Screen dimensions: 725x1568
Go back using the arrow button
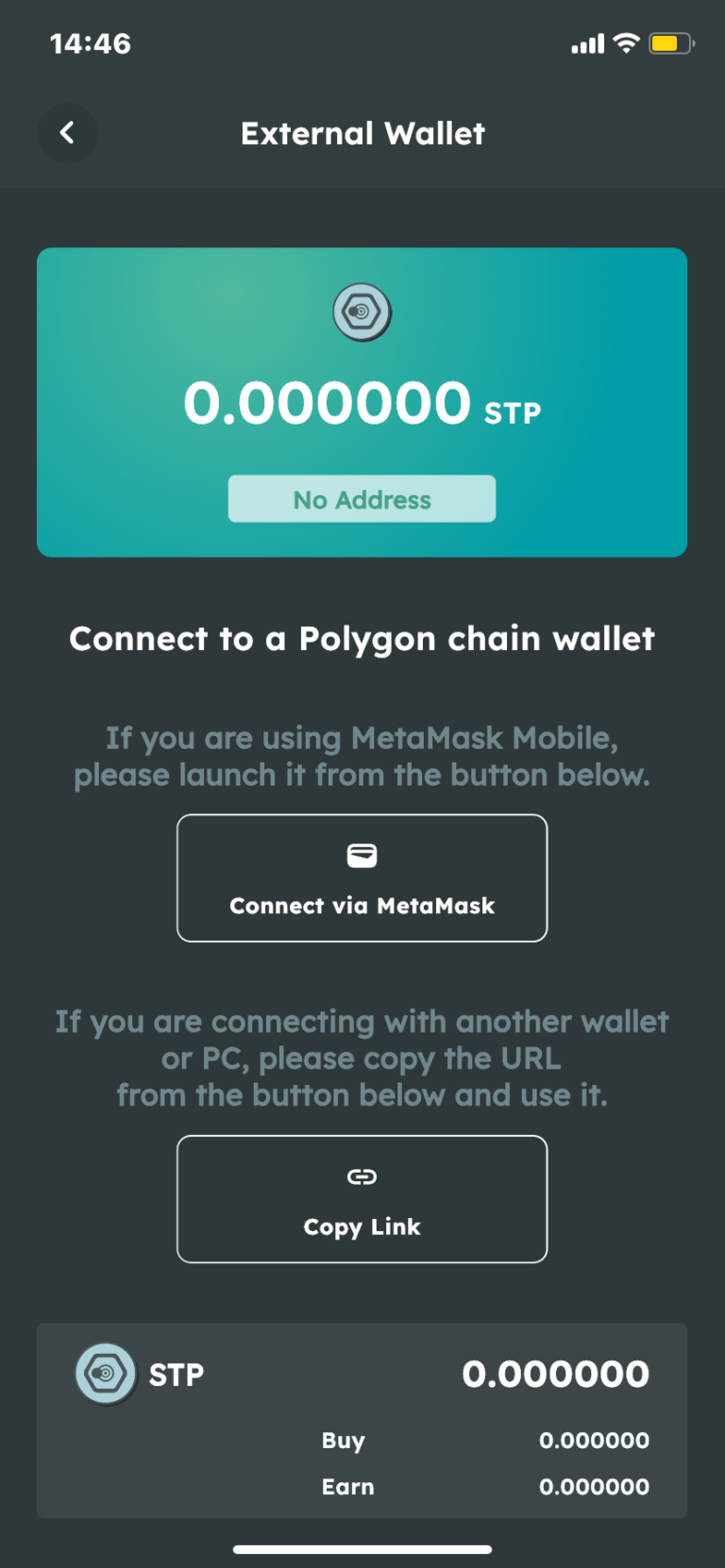[67, 133]
